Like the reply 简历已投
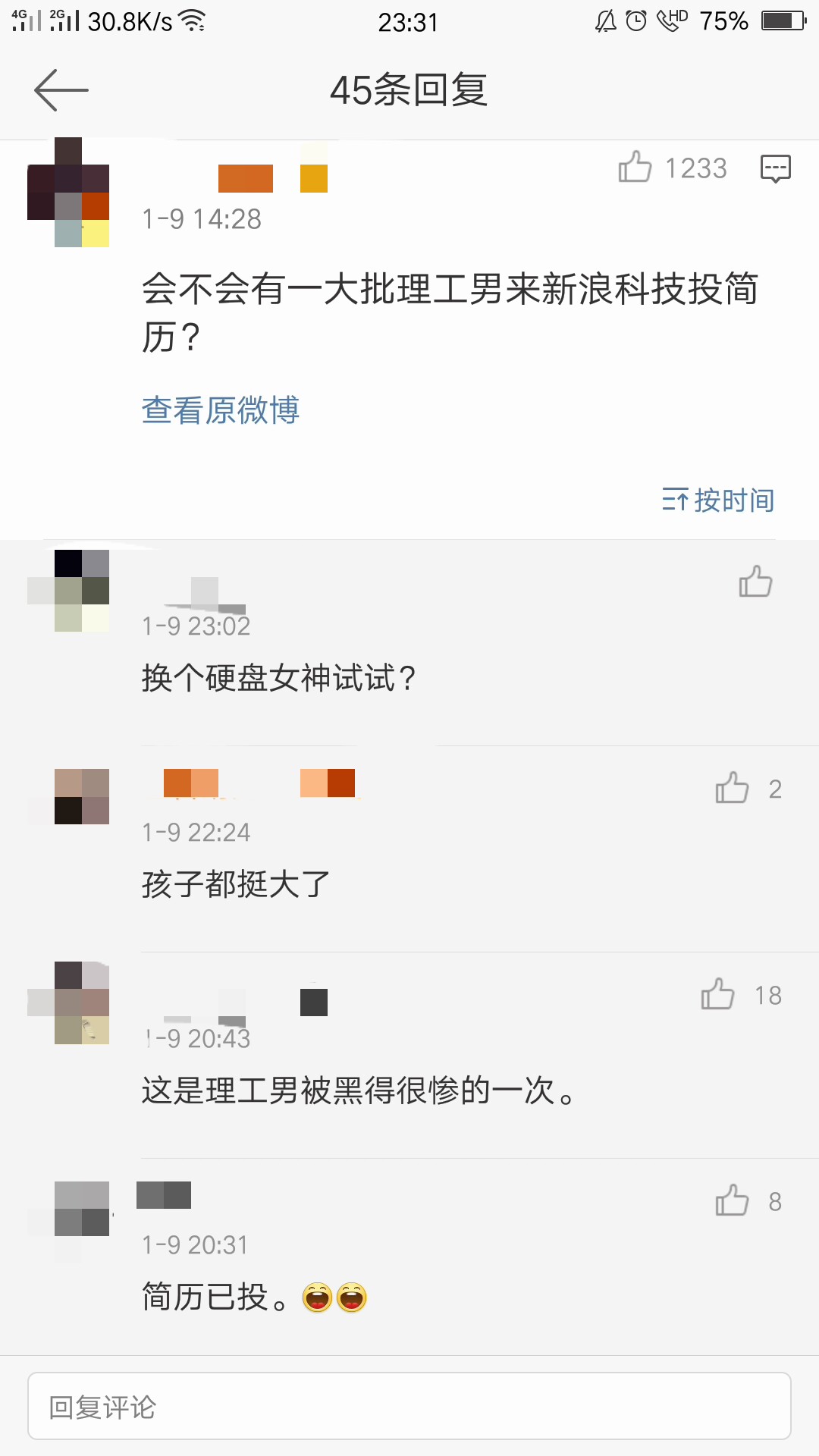Screen dimensions: 819x1456 (733, 1200)
